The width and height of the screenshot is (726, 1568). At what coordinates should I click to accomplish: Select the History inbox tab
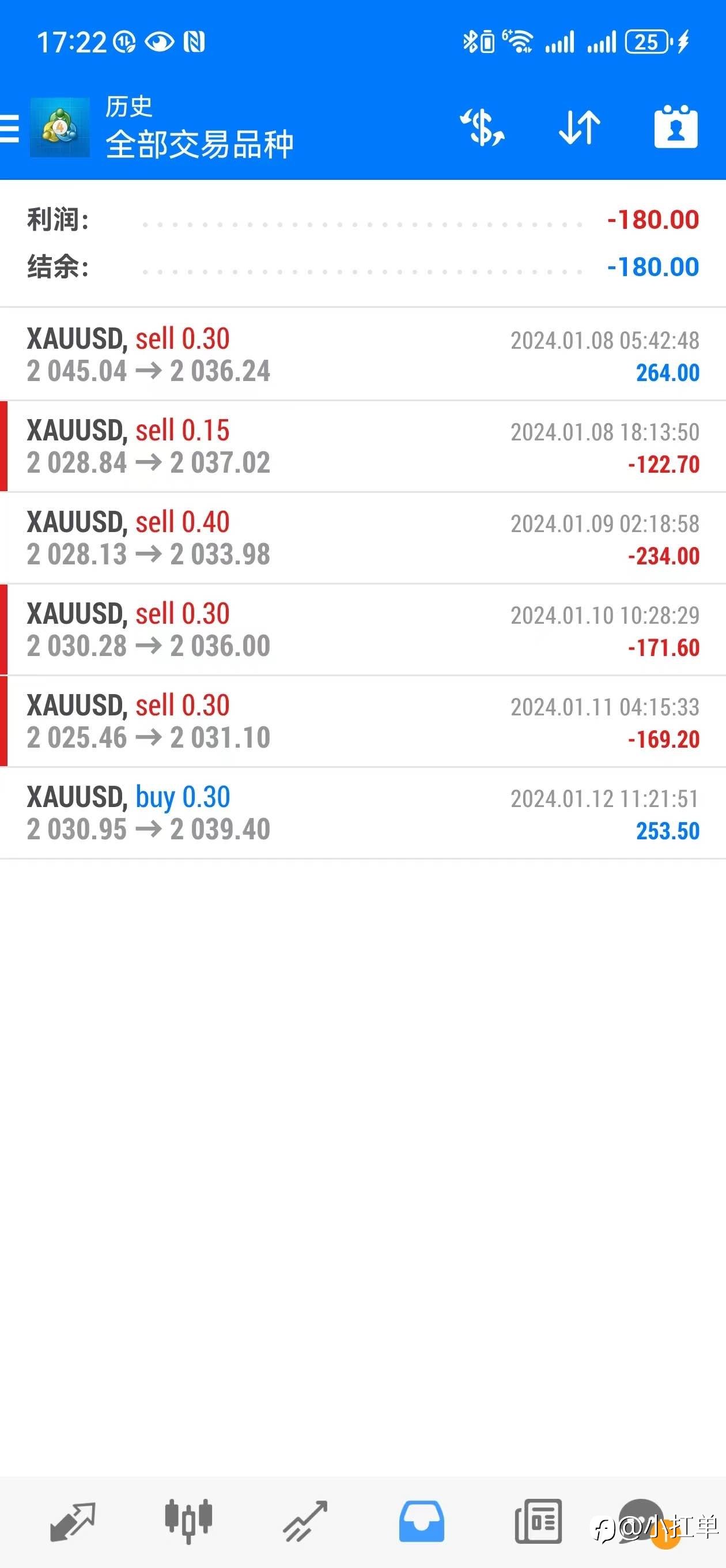422,1522
